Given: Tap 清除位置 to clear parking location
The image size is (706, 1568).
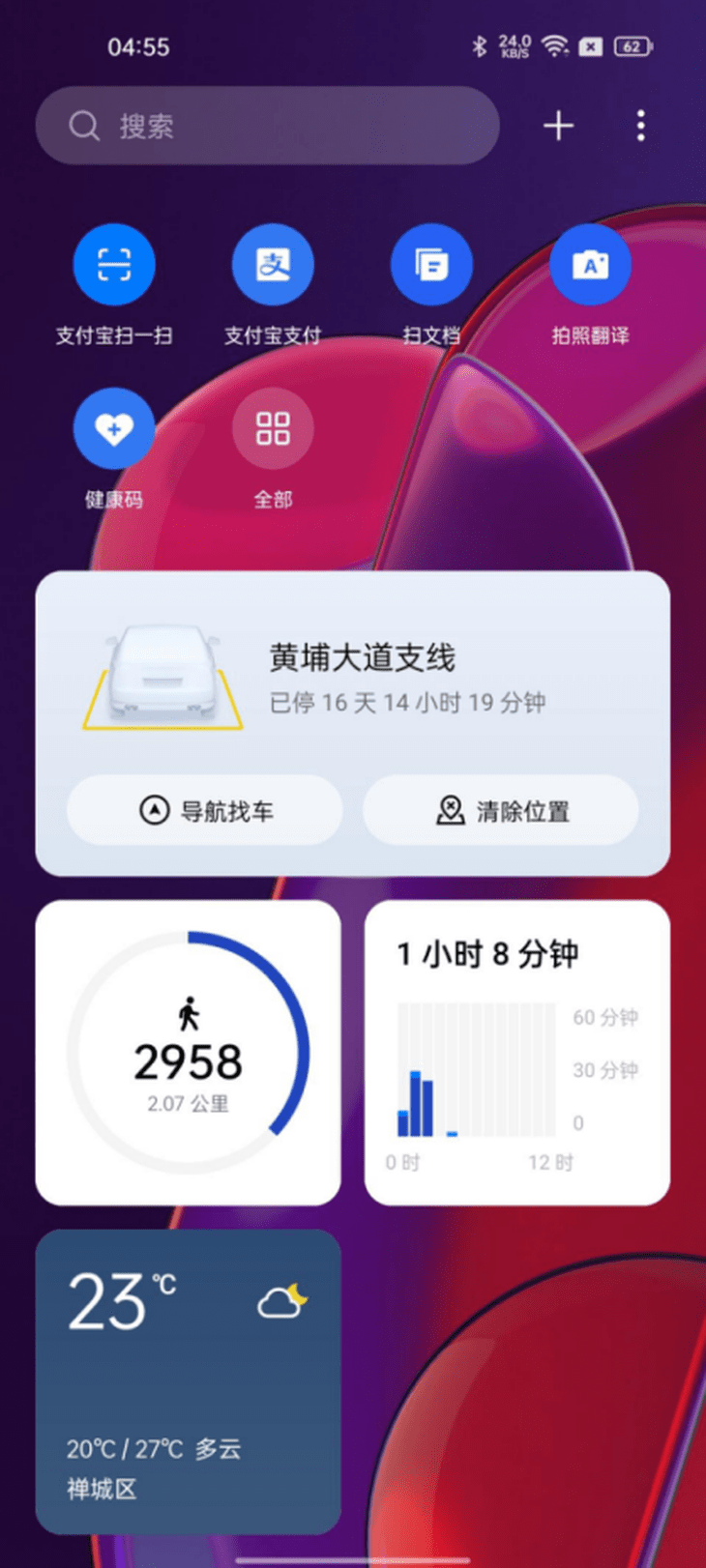Looking at the screenshot, I should pos(501,810).
